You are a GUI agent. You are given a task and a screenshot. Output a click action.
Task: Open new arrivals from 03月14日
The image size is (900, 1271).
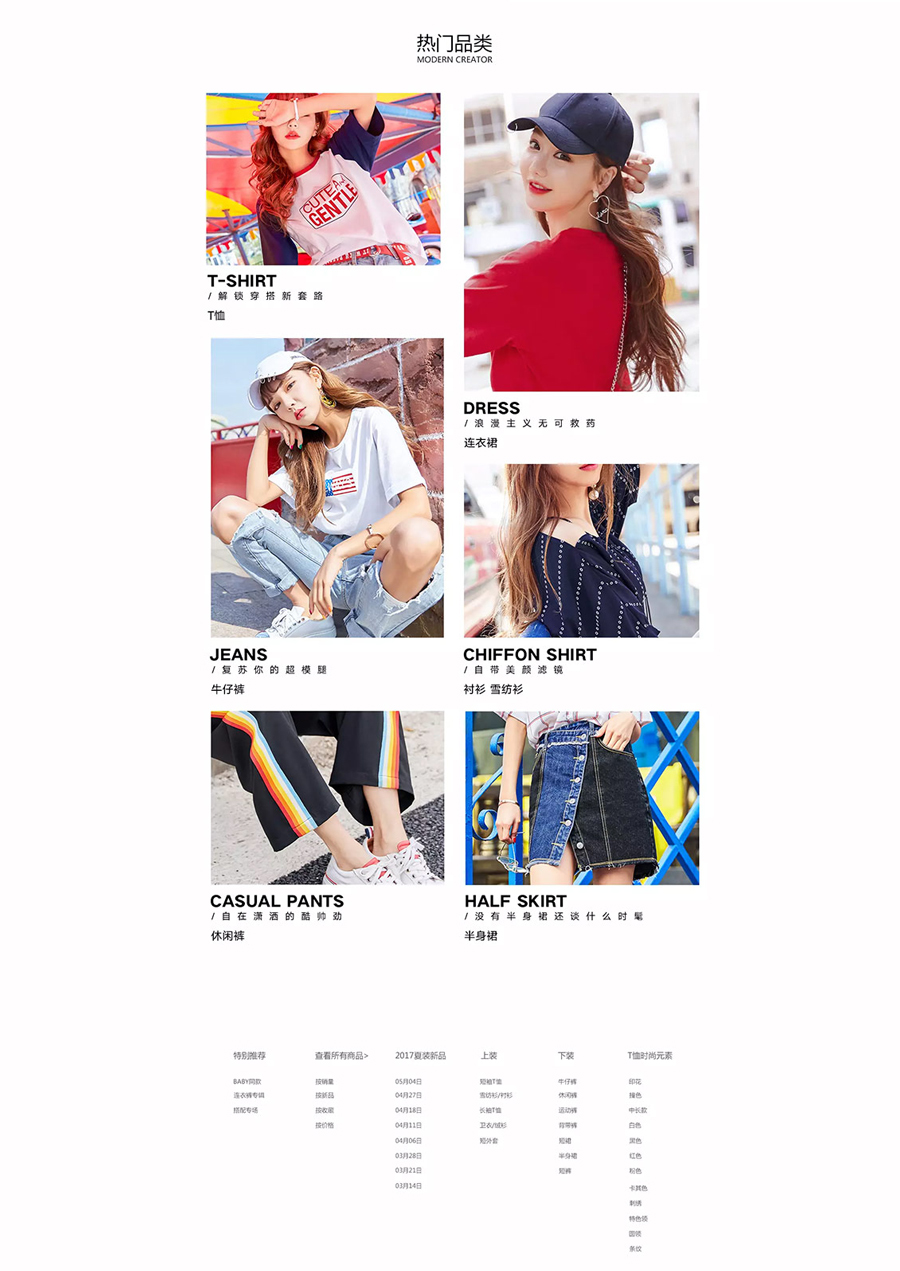click(x=408, y=1185)
